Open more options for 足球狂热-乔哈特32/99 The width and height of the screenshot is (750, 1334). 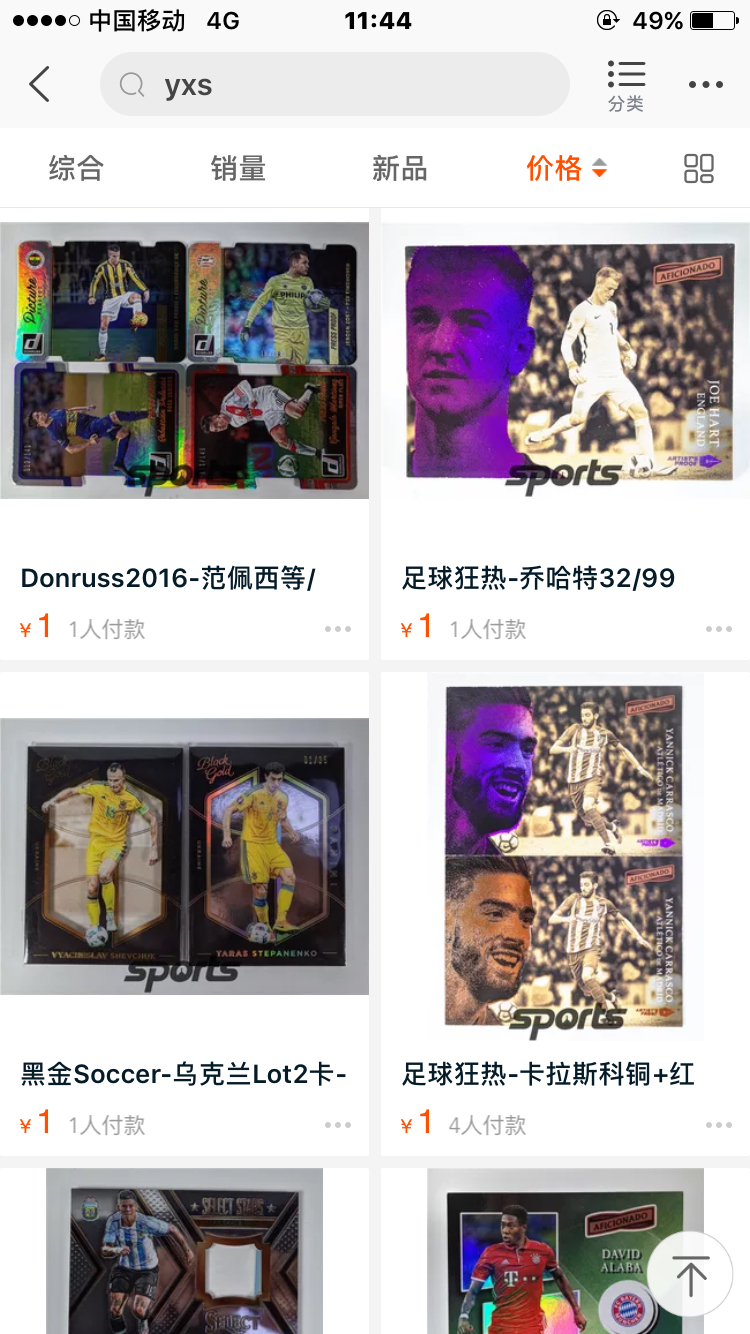(719, 629)
